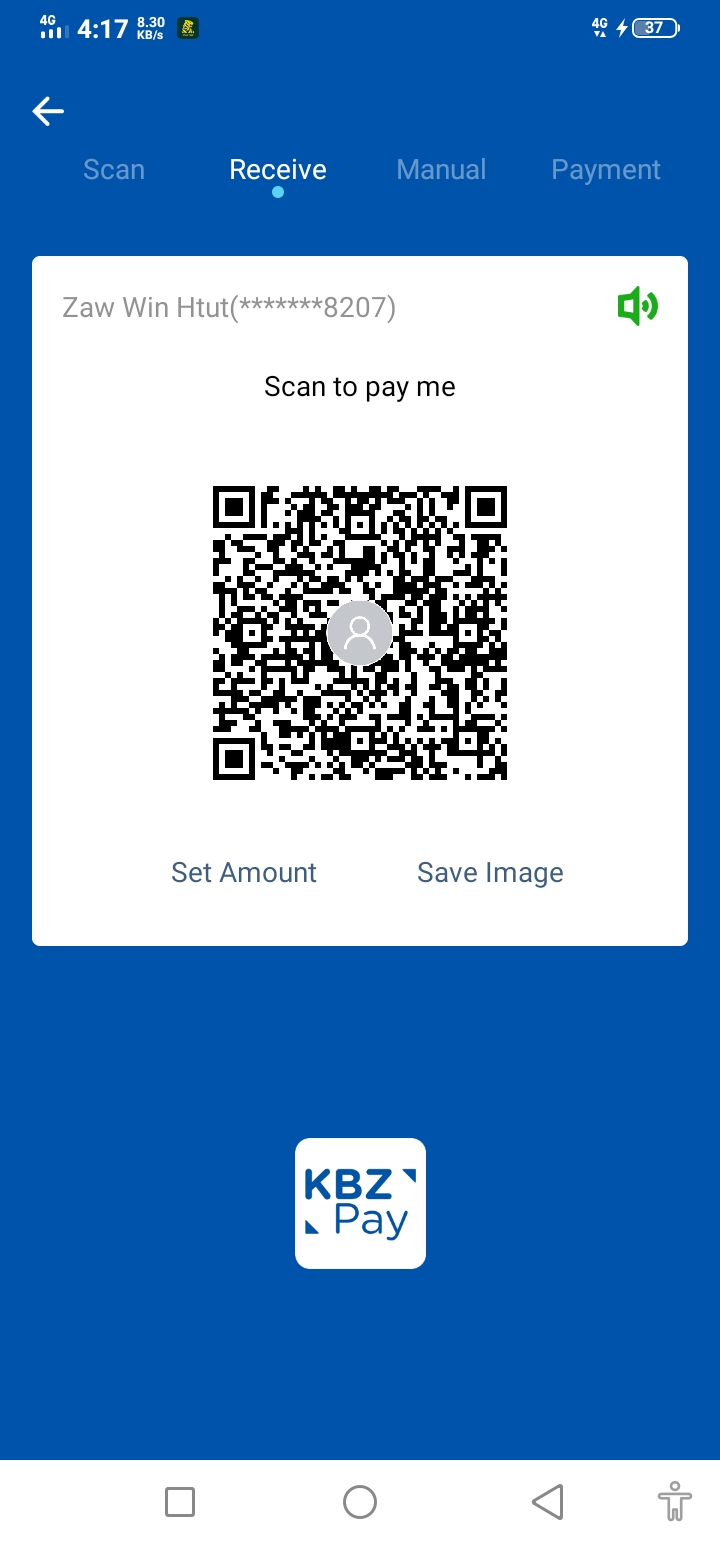Select the Receive tab

[x=278, y=170]
